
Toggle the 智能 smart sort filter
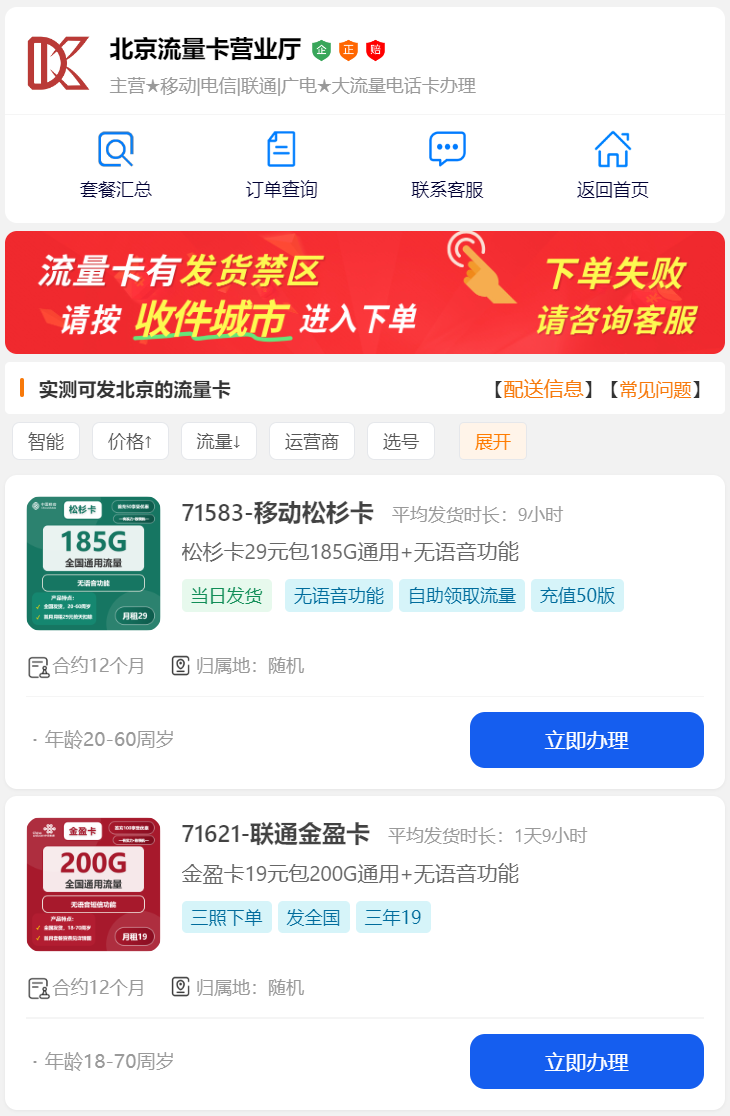(x=46, y=440)
